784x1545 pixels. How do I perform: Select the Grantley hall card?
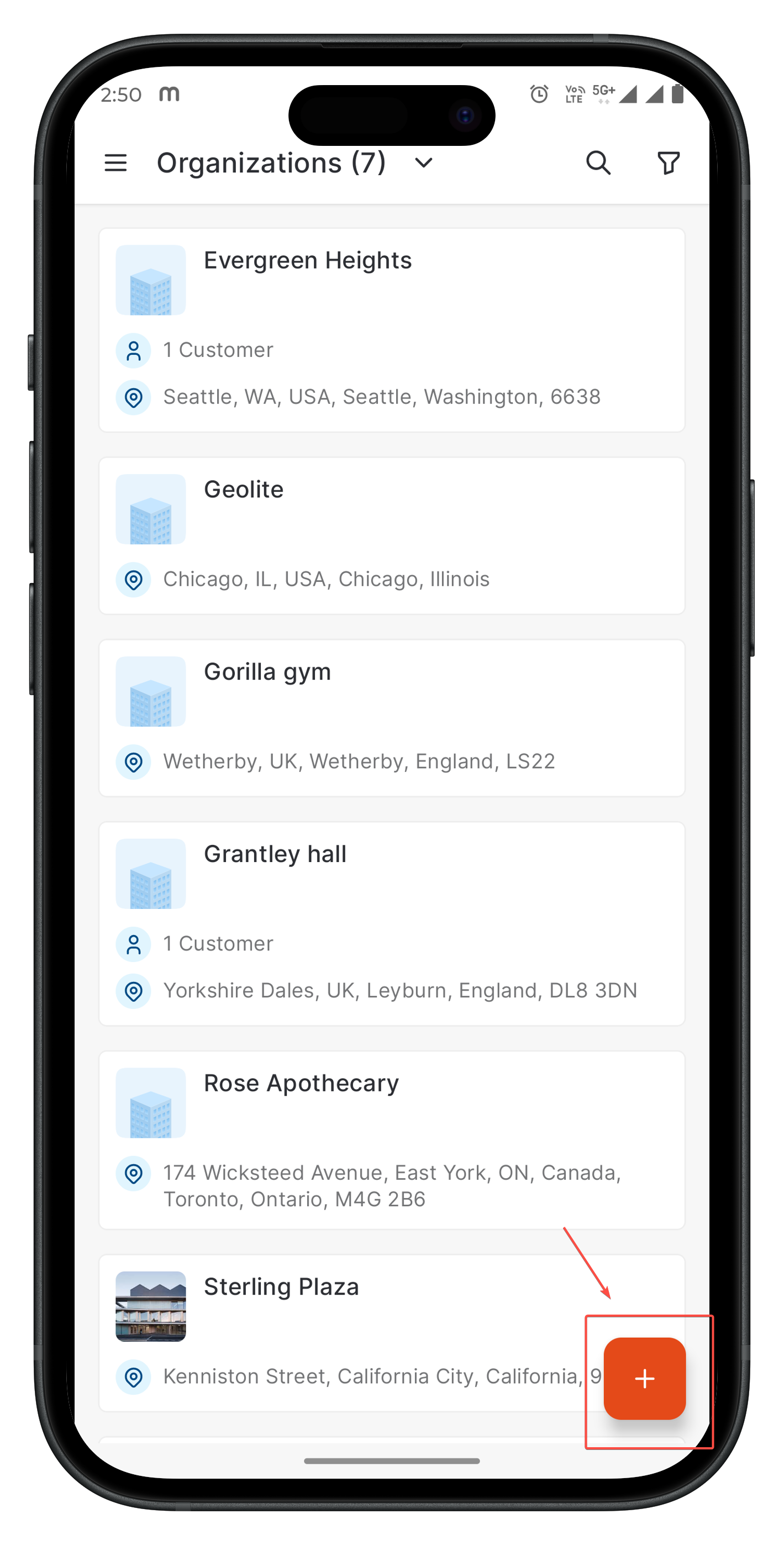391,923
